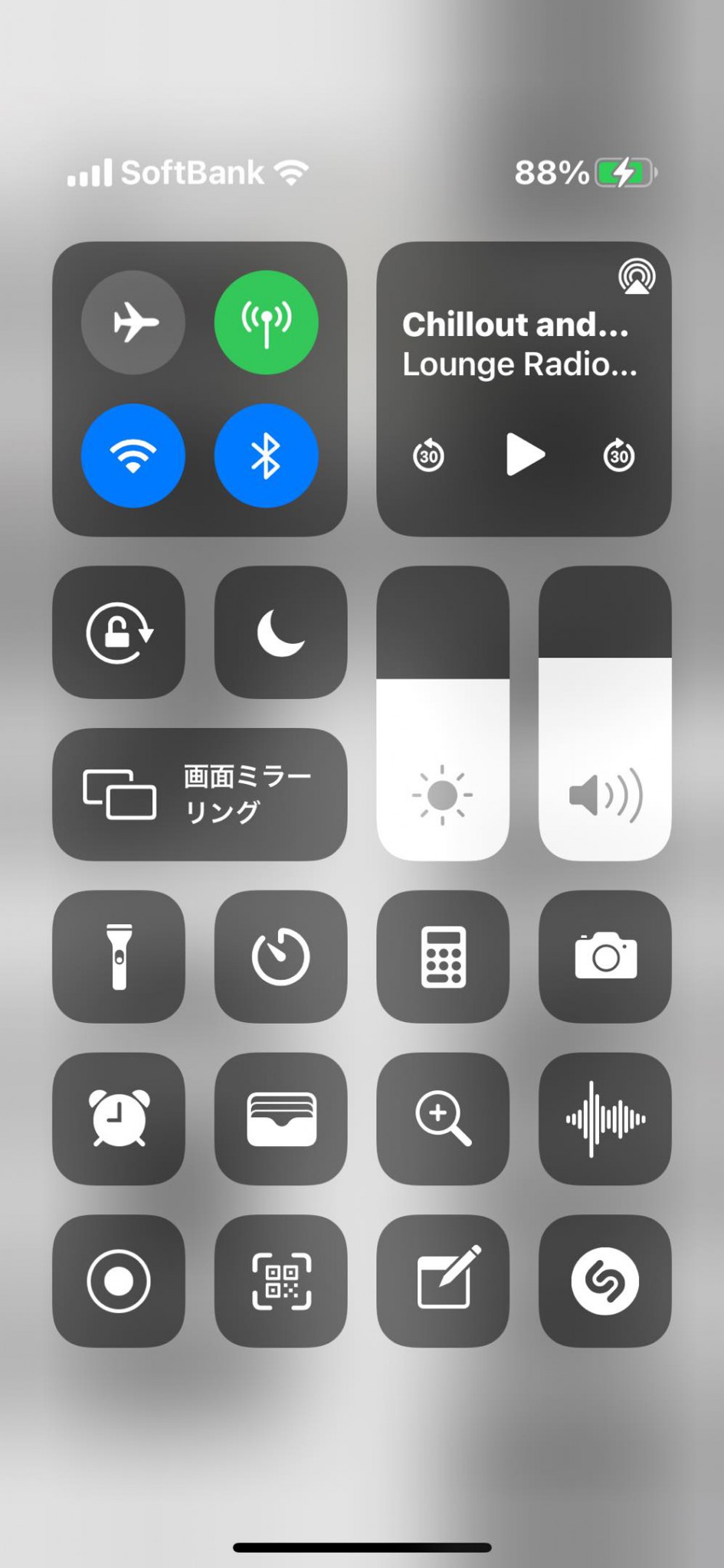Enable Do Not Disturb moon
This screenshot has height=1568, width=724.
click(x=280, y=632)
